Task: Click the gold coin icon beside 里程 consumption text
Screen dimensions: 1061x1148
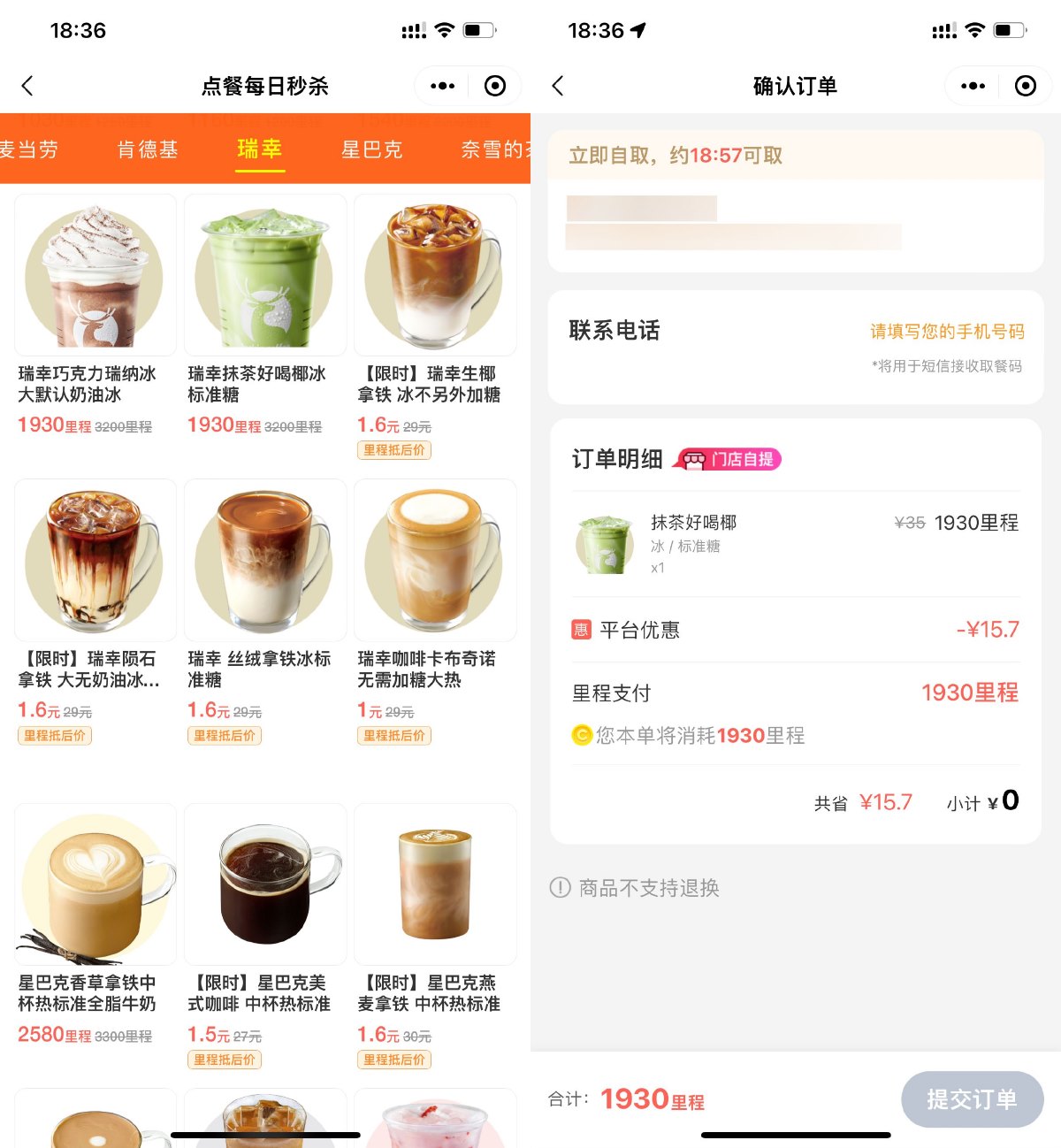Action: coord(581,735)
